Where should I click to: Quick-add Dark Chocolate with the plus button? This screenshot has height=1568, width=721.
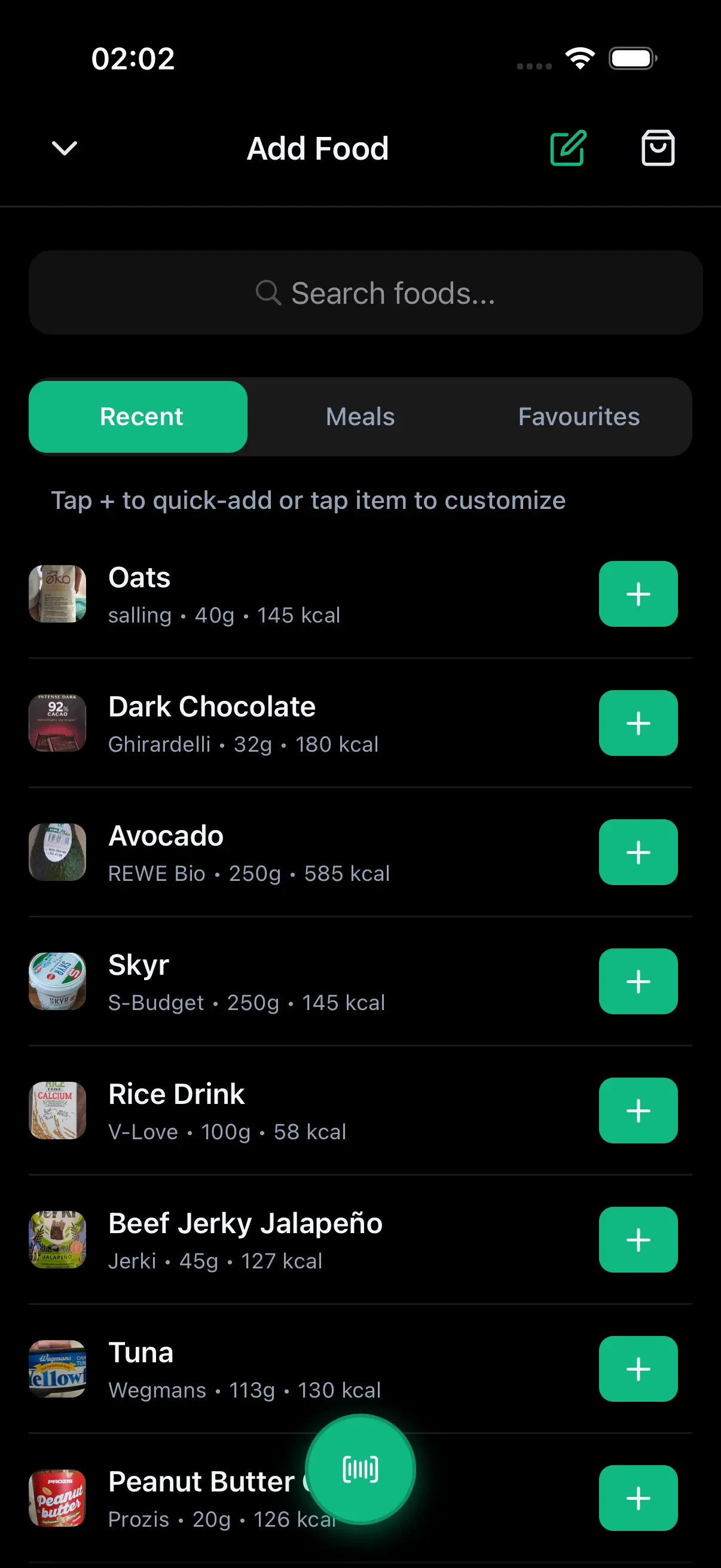click(x=638, y=724)
